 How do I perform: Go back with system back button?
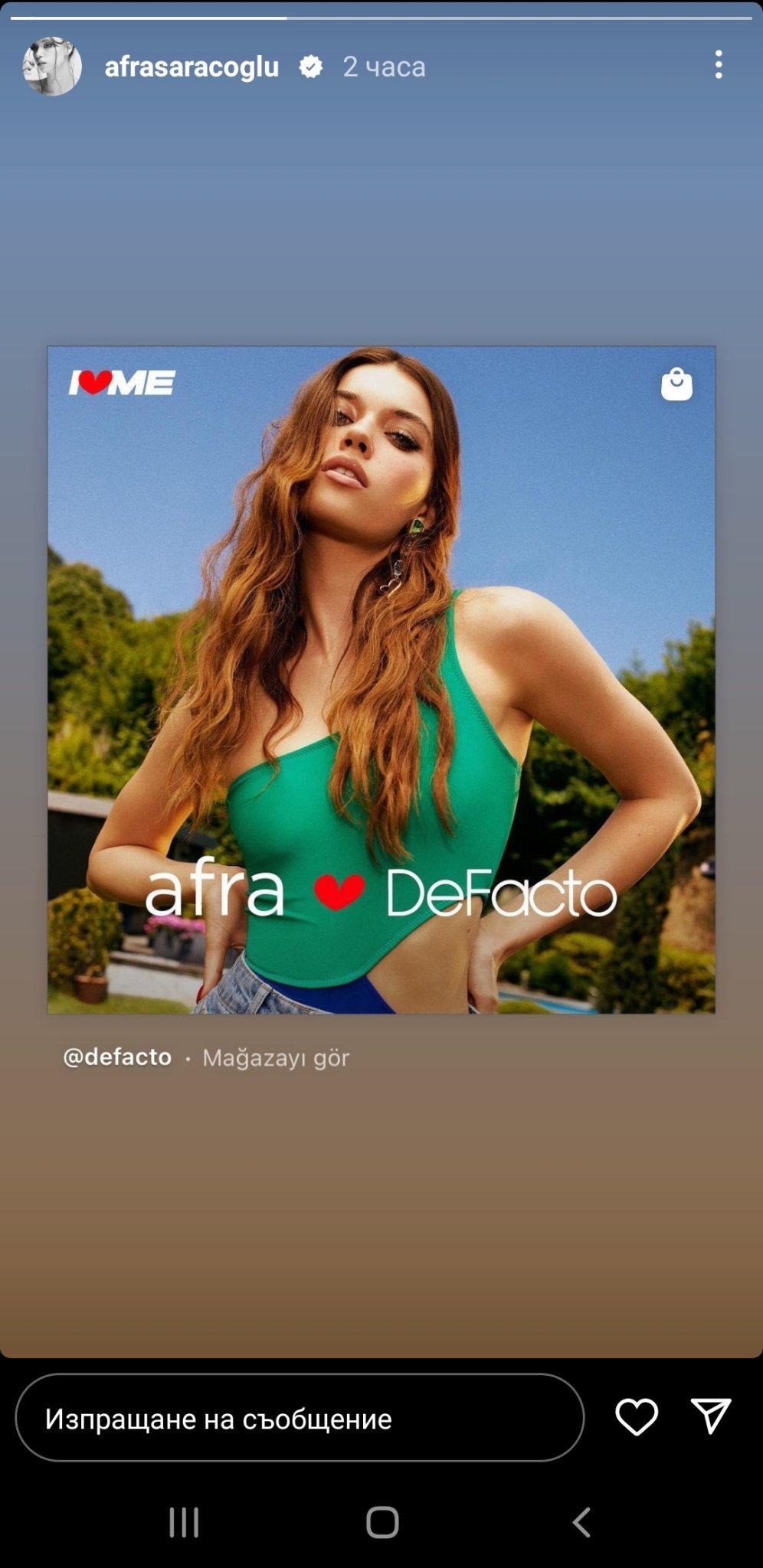pyautogui.click(x=581, y=1522)
